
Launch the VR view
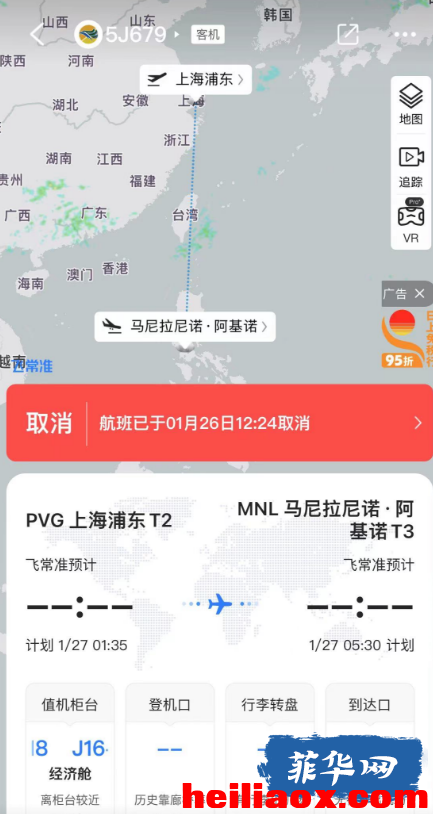[411, 222]
